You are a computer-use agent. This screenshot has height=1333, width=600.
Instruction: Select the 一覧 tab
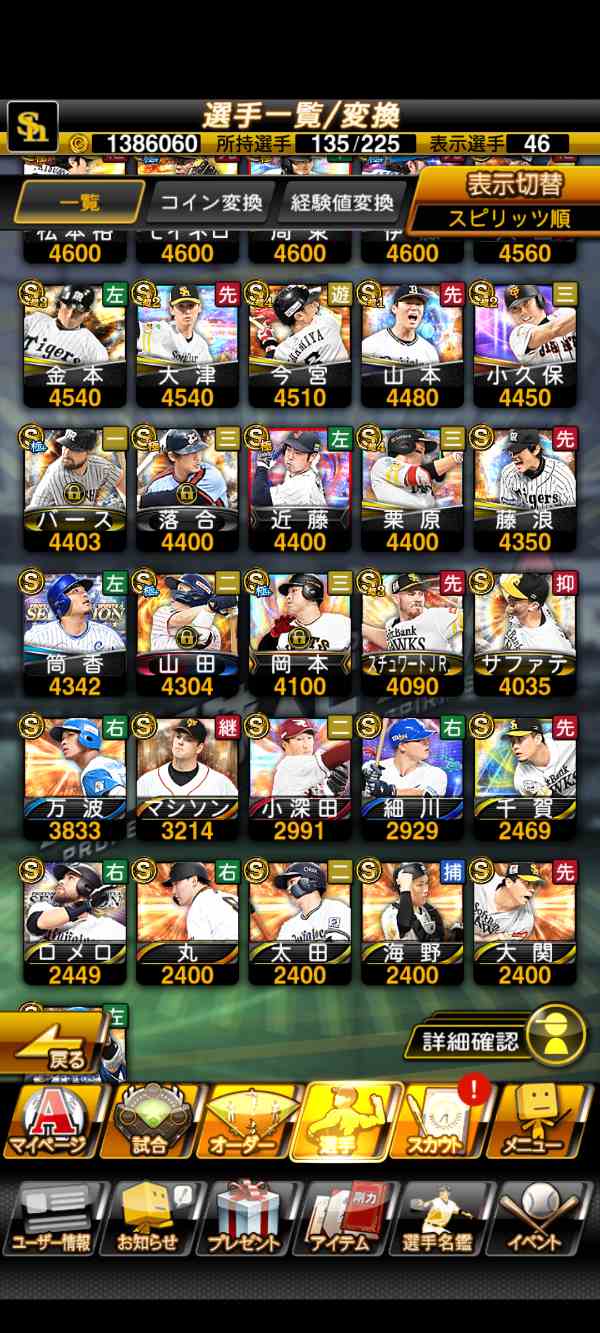click(80, 203)
